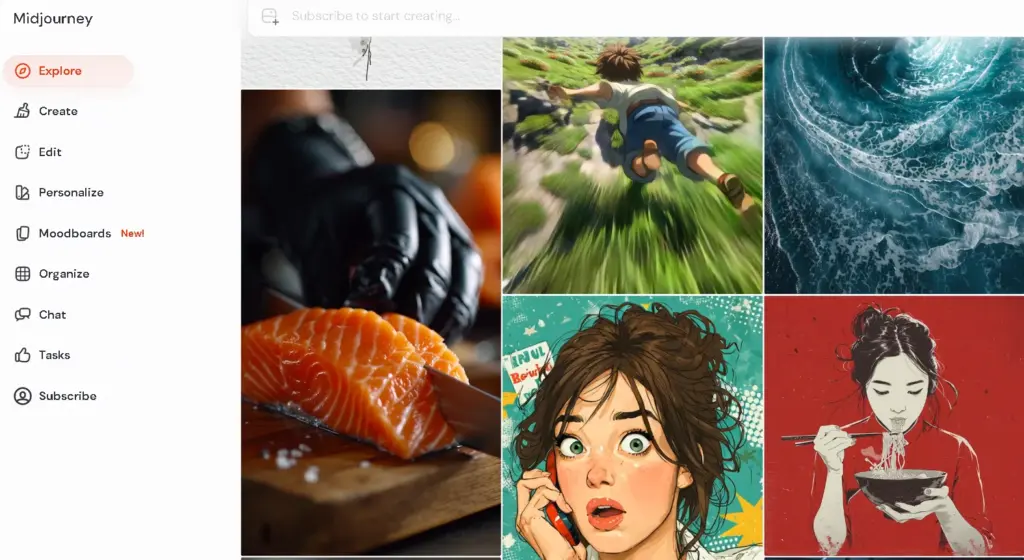Open the Explore section

click(x=60, y=71)
